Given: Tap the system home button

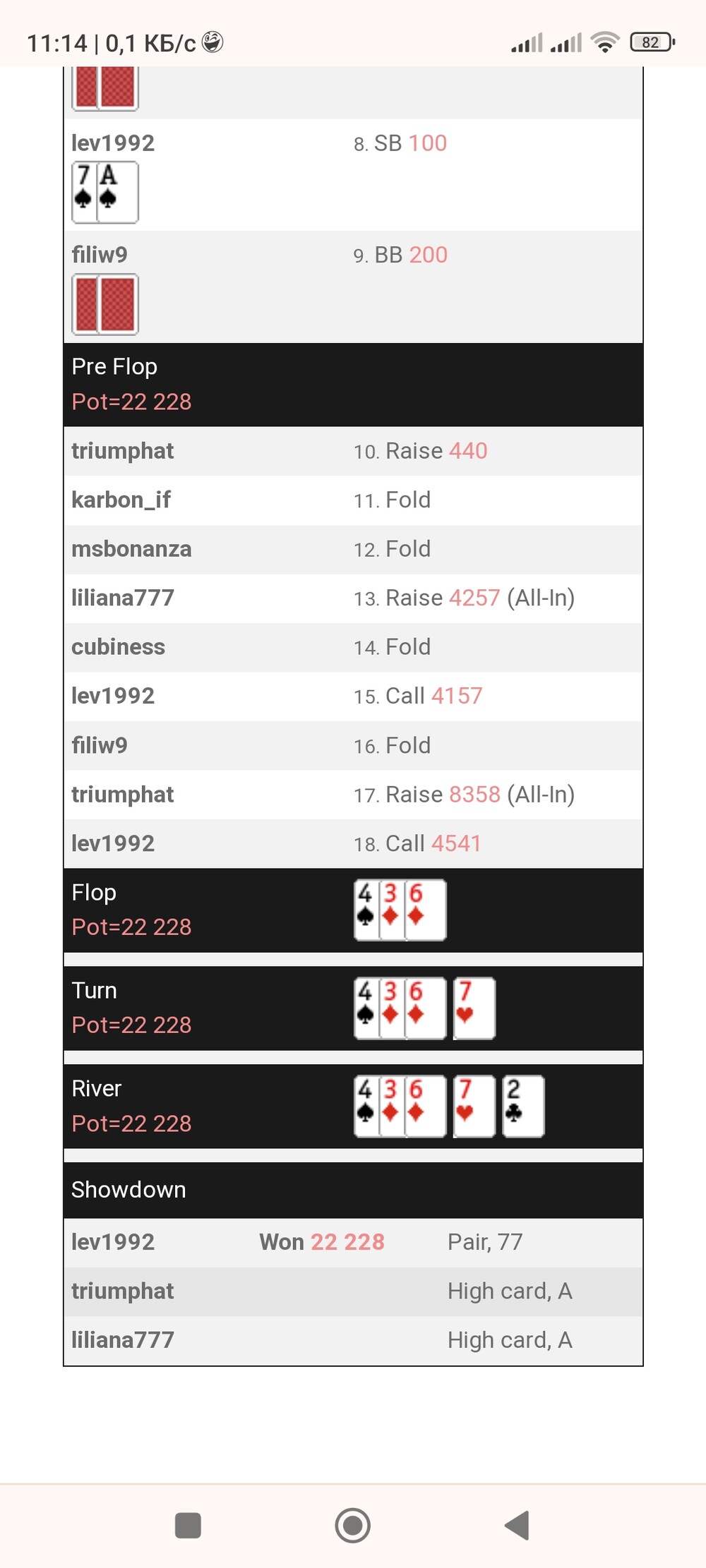Looking at the screenshot, I should (x=353, y=1525).
